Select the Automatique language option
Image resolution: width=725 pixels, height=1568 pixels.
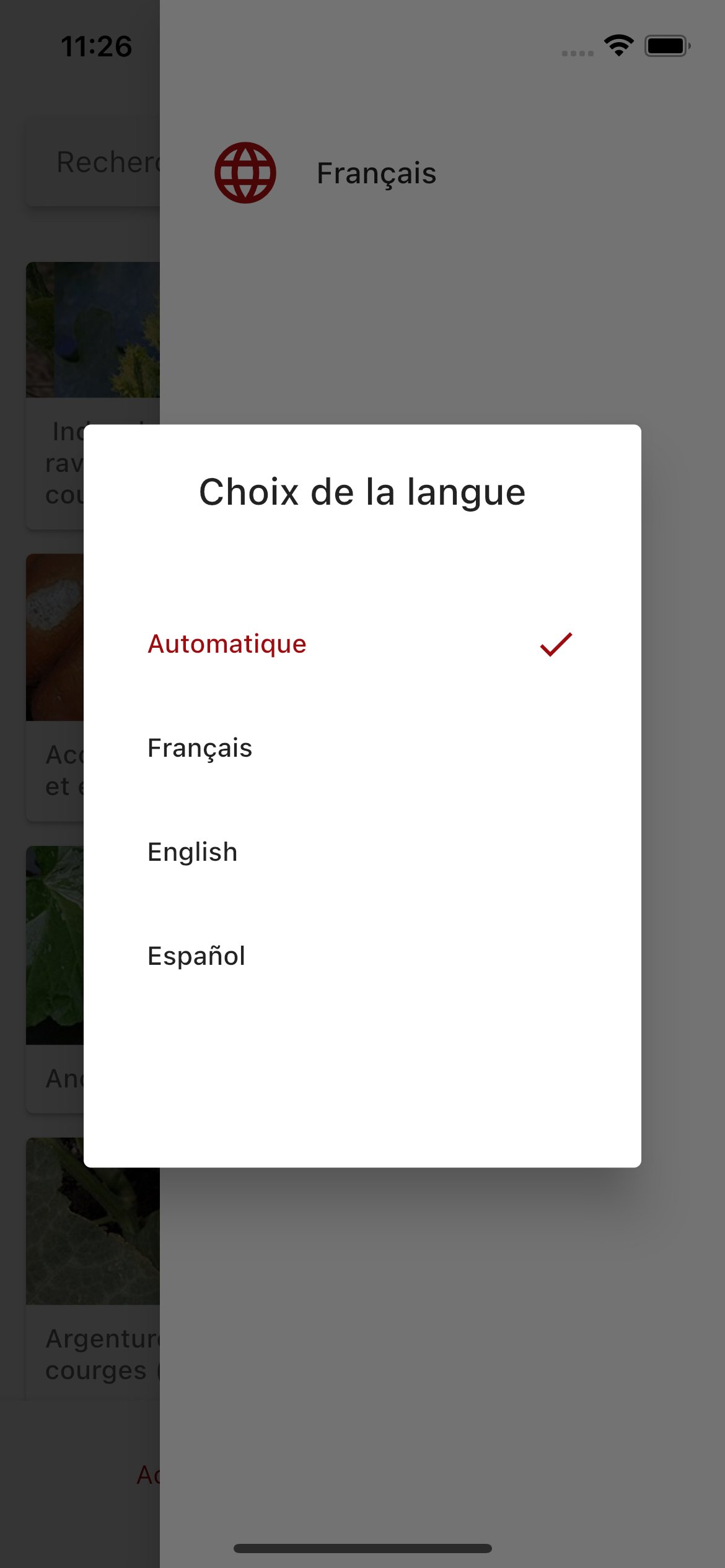(x=227, y=644)
